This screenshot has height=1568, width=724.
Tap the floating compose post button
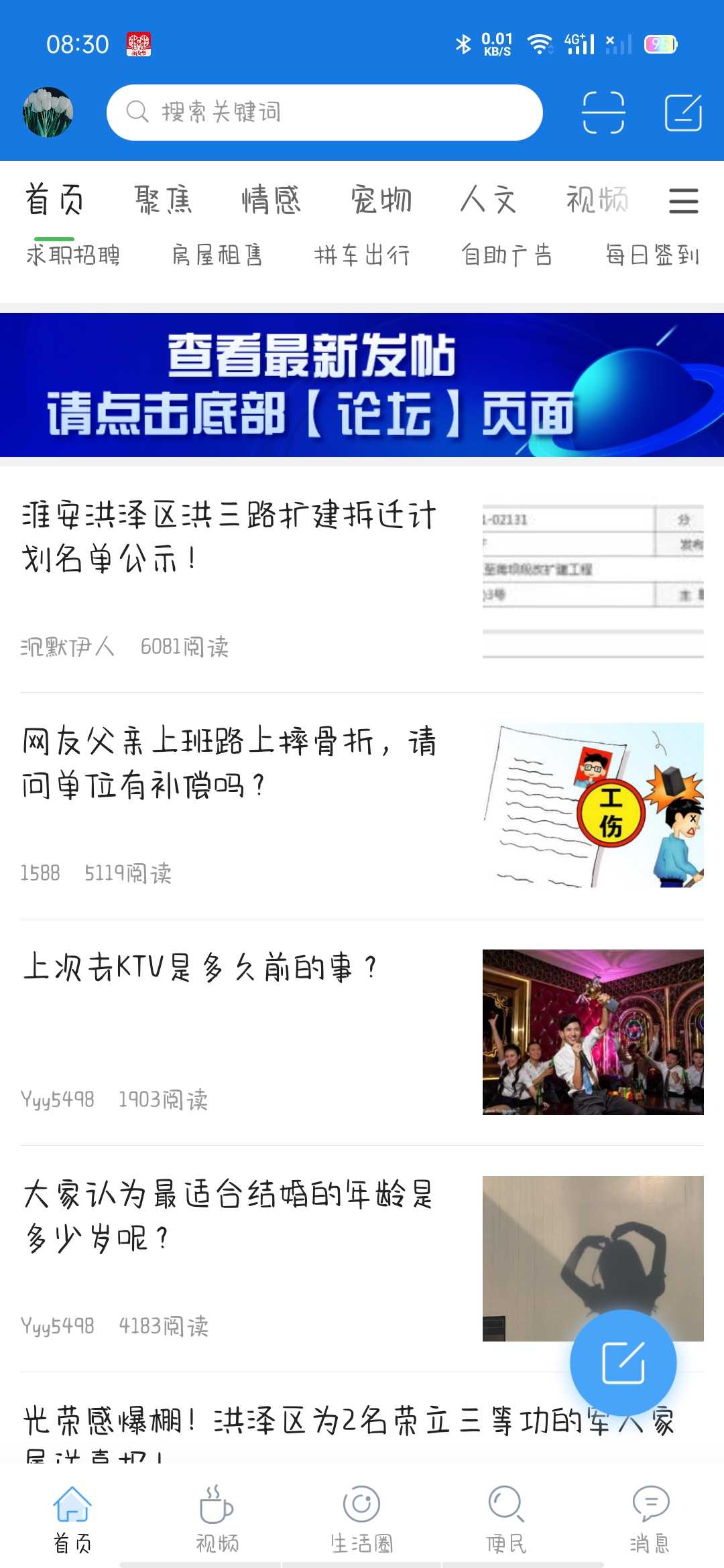click(x=623, y=1362)
